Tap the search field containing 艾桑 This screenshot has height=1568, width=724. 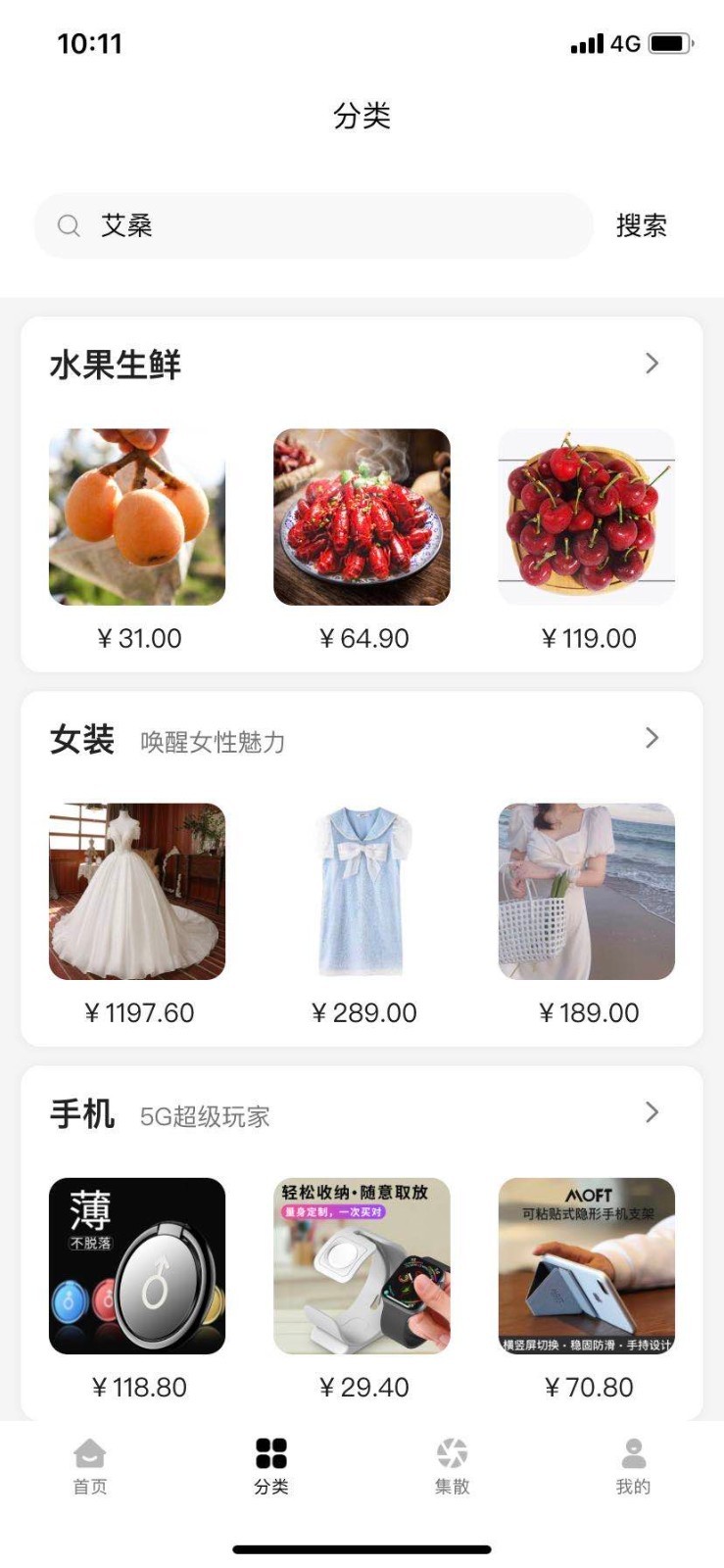tap(314, 225)
